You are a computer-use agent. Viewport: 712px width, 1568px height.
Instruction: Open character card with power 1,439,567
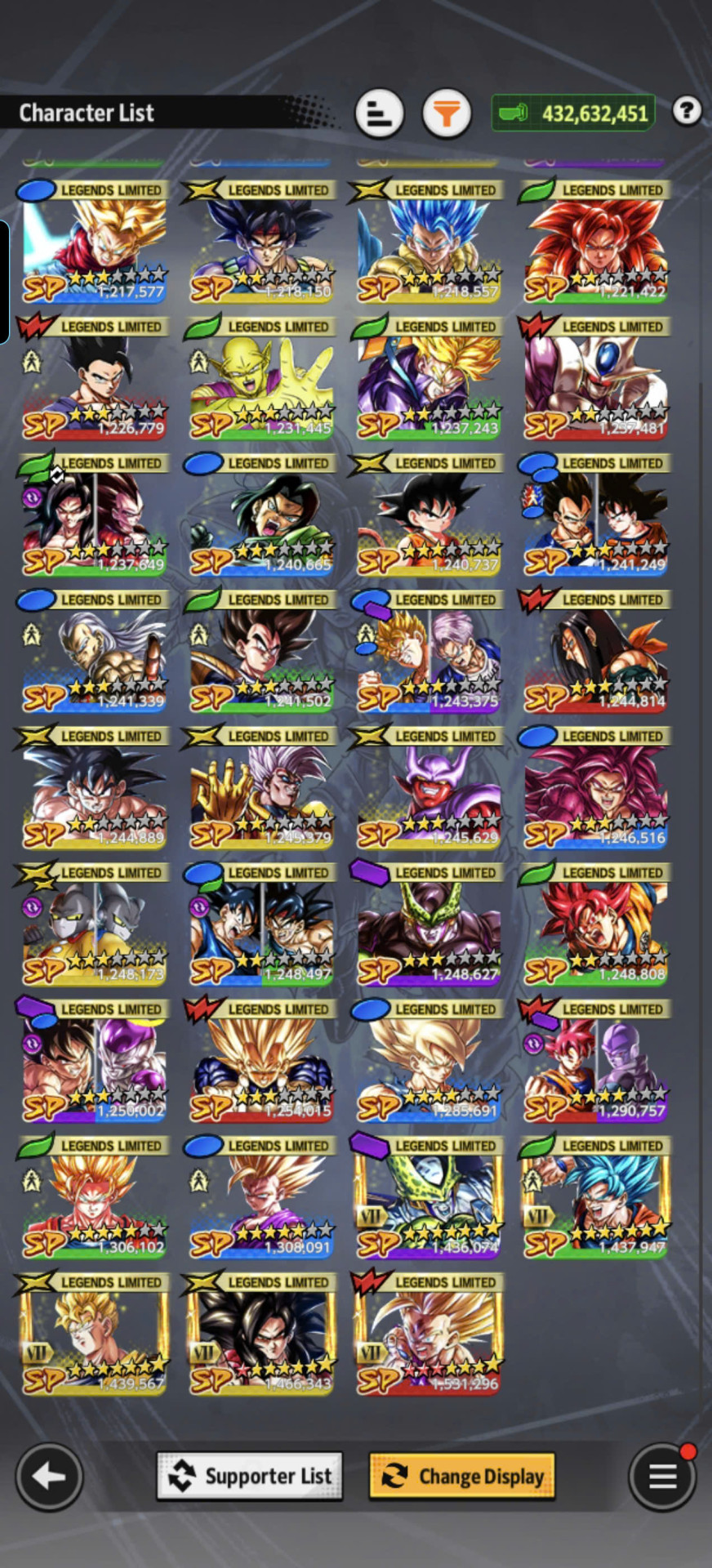94,1334
